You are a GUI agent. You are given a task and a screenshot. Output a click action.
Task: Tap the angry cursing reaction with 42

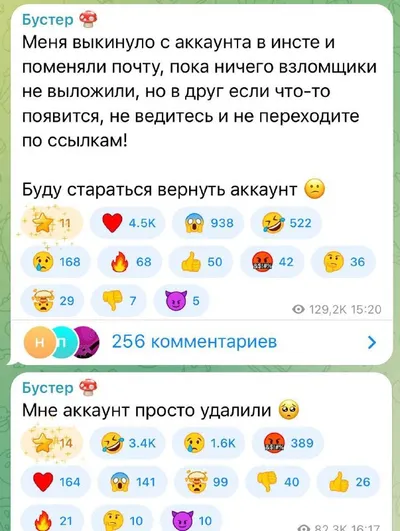(272, 262)
